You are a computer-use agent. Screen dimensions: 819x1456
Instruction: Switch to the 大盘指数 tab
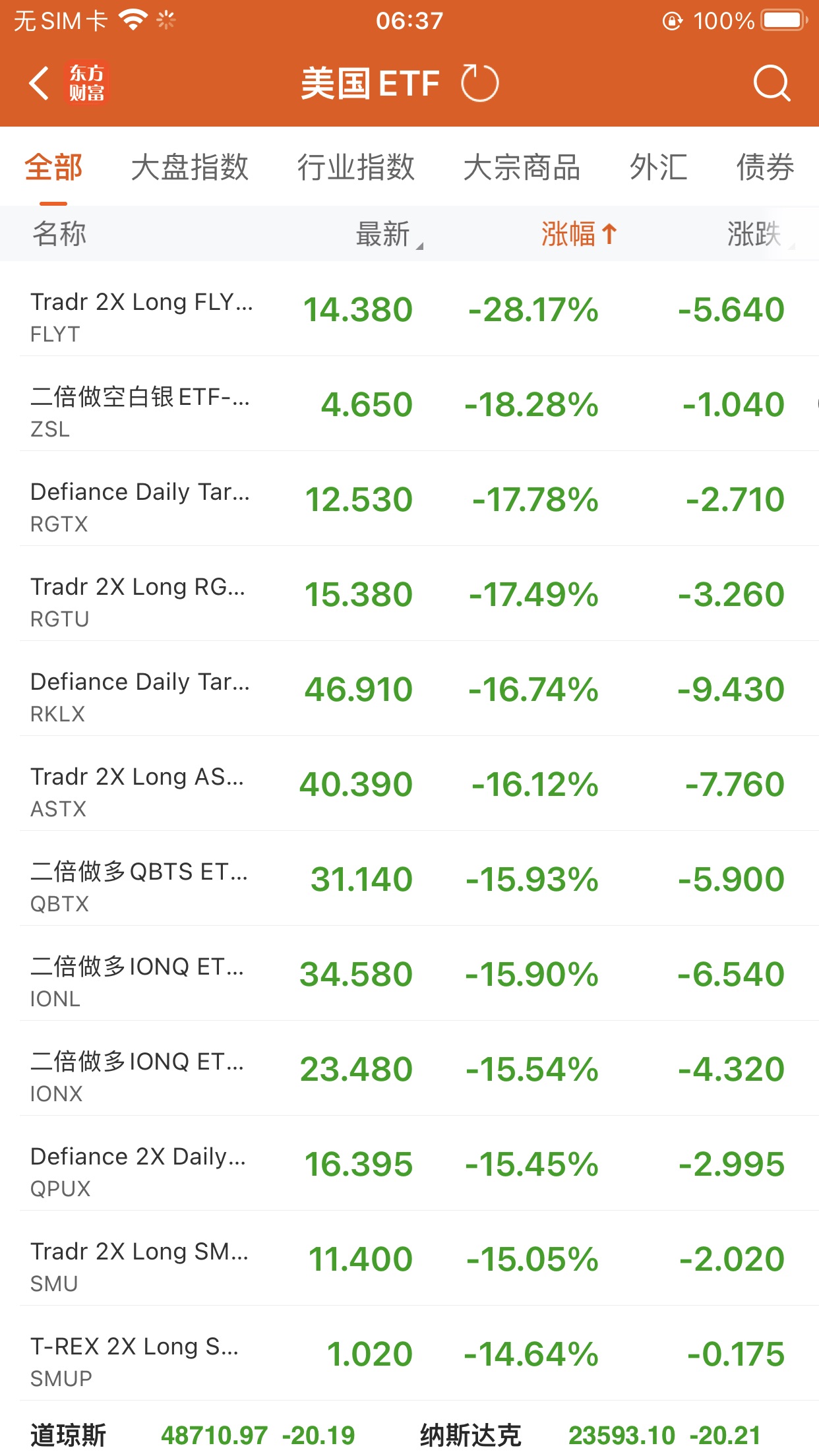click(x=189, y=167)
